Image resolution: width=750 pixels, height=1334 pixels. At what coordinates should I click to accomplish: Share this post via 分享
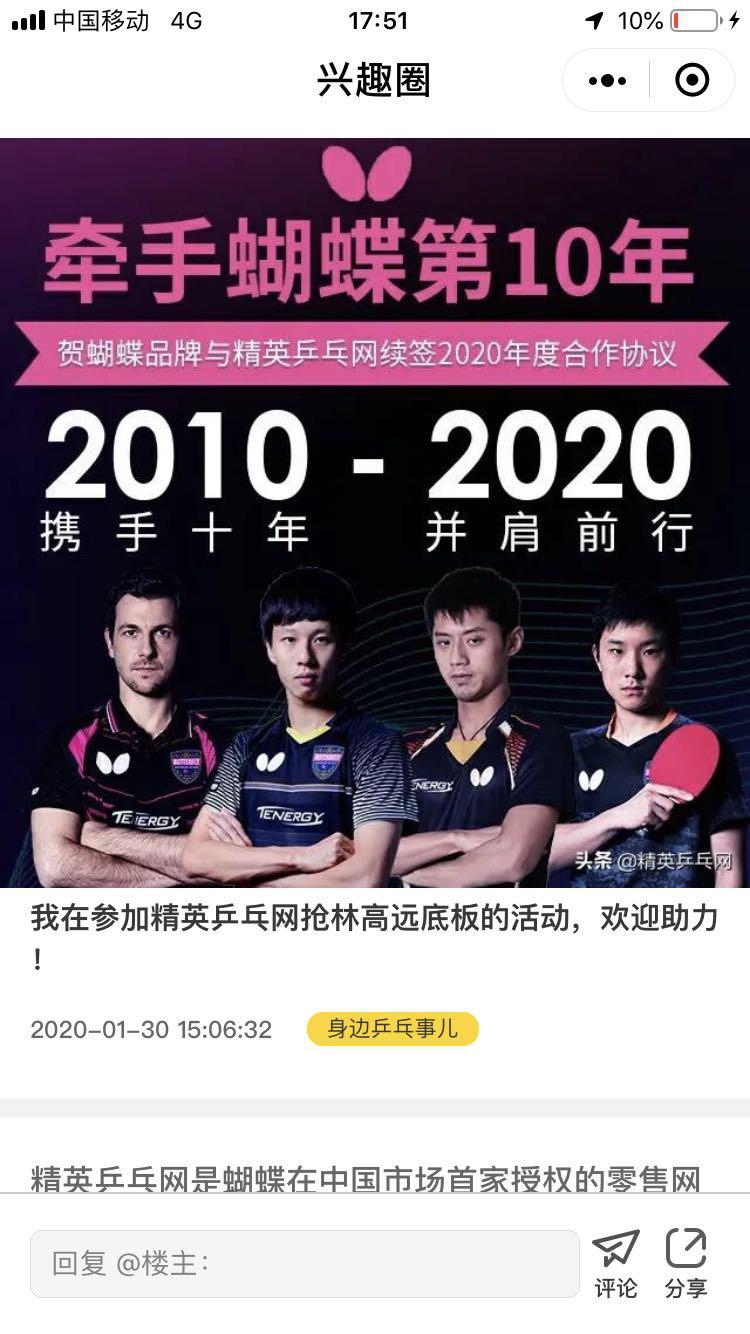tap(686, 1264)
